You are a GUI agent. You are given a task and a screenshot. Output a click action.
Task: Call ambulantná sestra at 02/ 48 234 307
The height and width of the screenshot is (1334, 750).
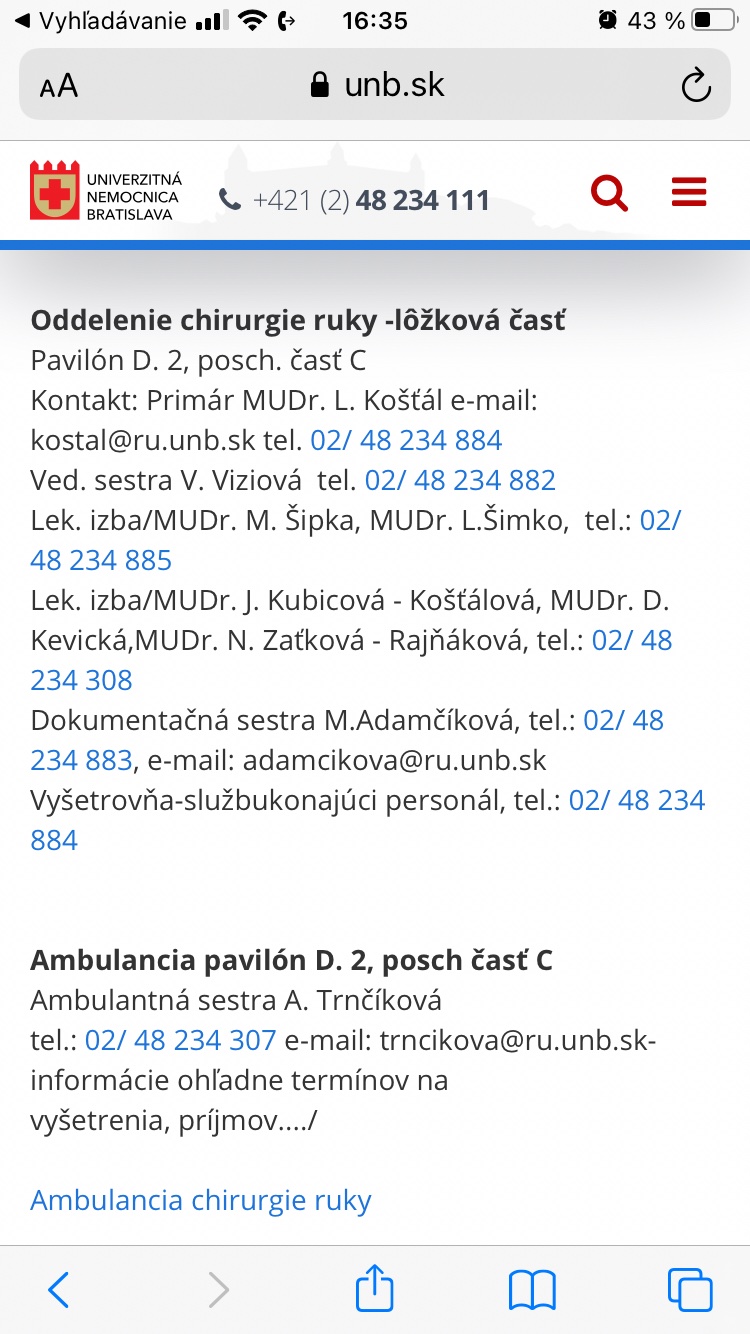point(180,1040)
